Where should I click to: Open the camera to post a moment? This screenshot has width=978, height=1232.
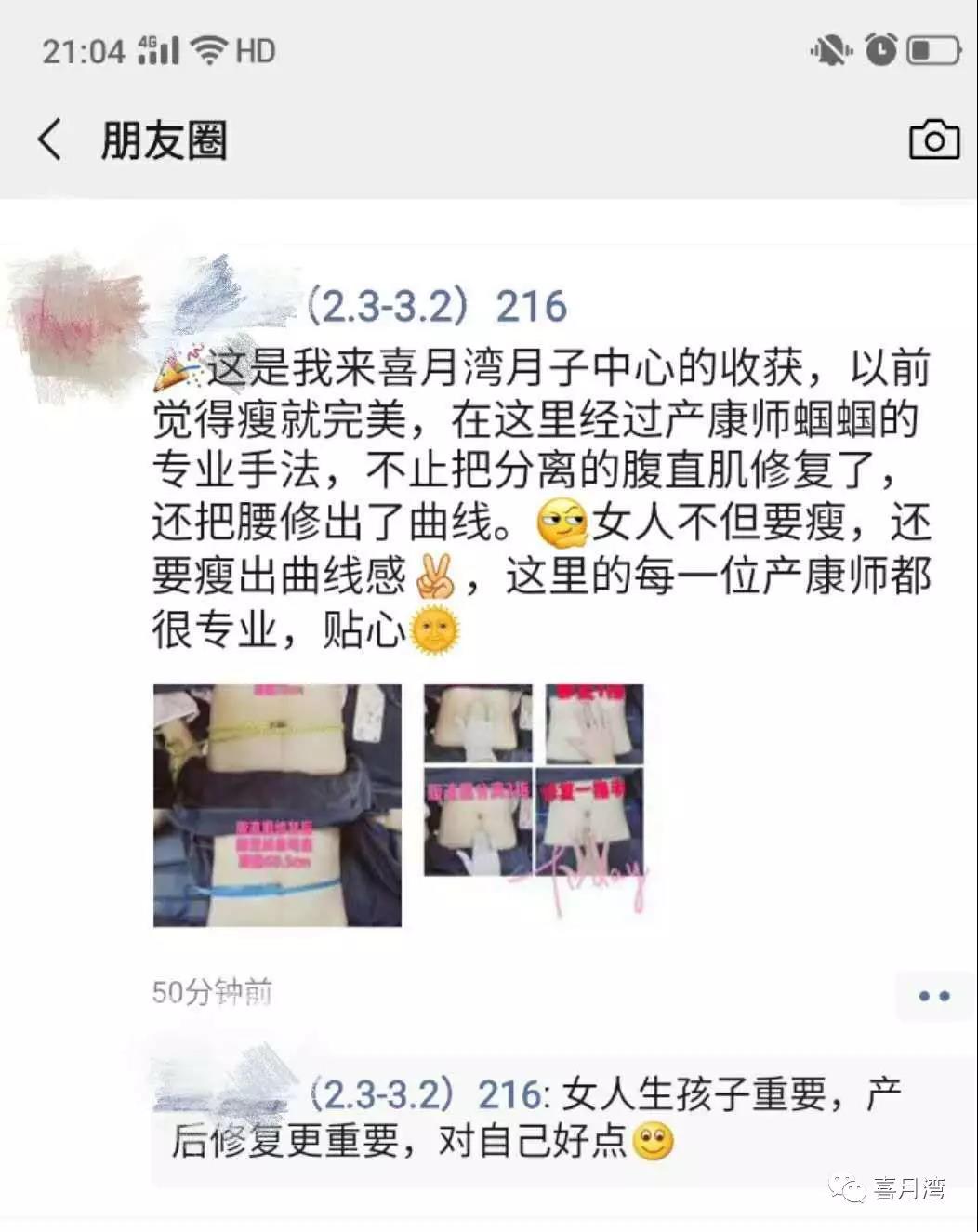[933, 139]
